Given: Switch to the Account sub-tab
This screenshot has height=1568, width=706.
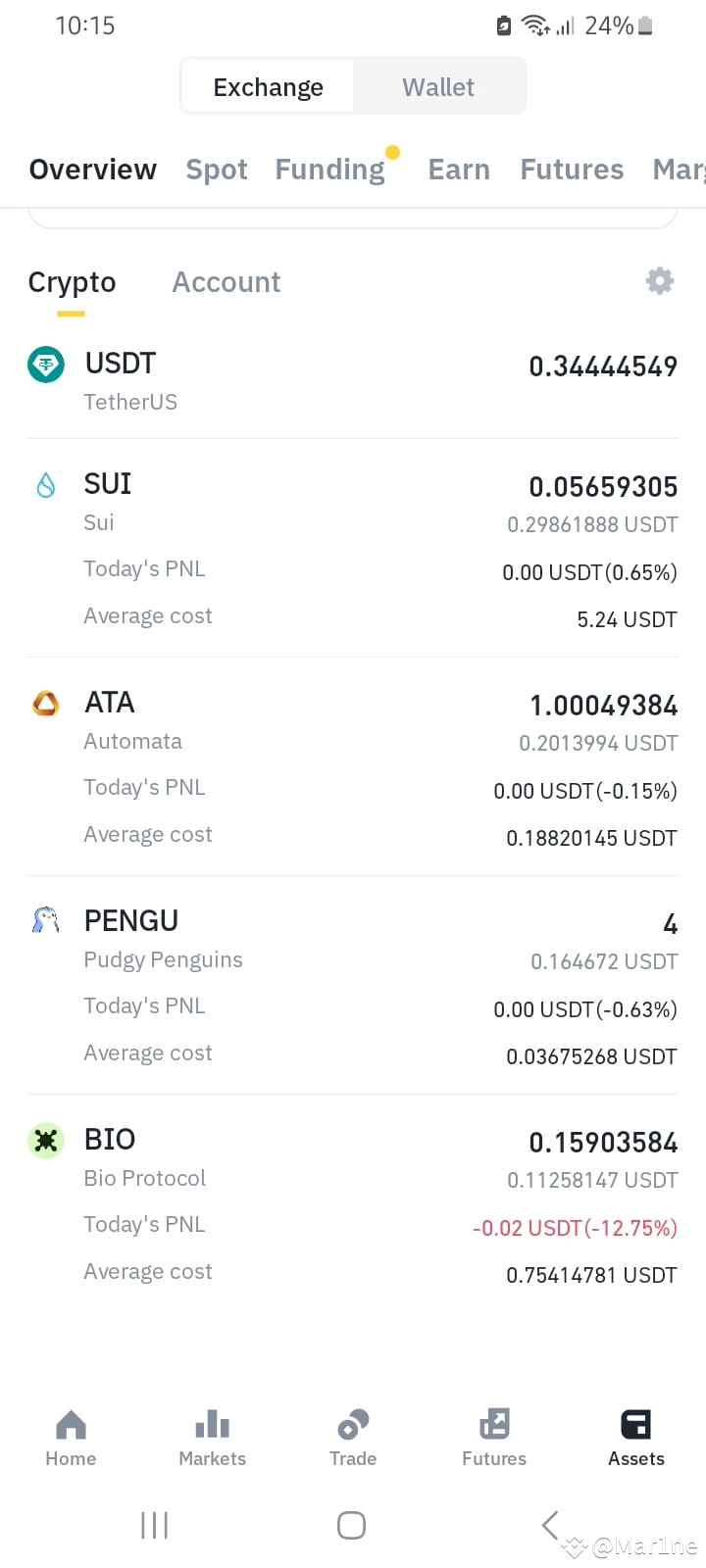Looking at the screenshot, I should (x=227, y=282).
